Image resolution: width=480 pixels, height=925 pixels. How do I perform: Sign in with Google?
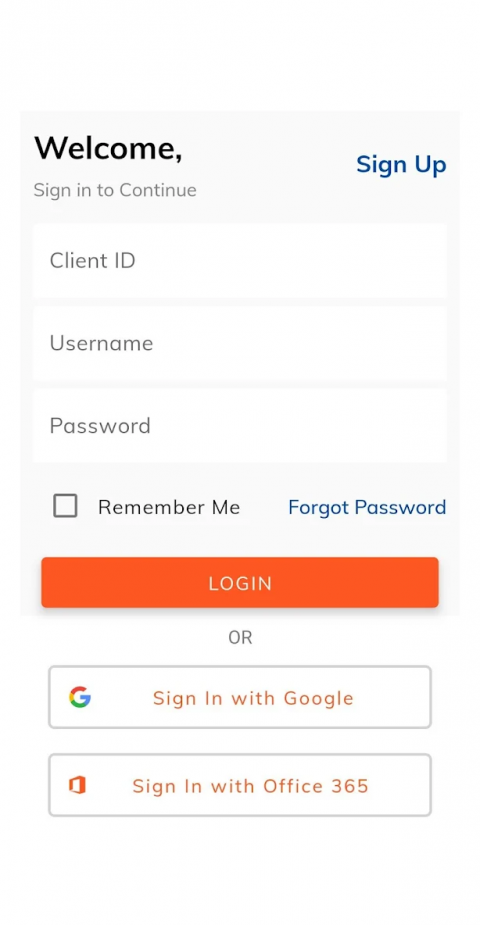coord(240,697)
